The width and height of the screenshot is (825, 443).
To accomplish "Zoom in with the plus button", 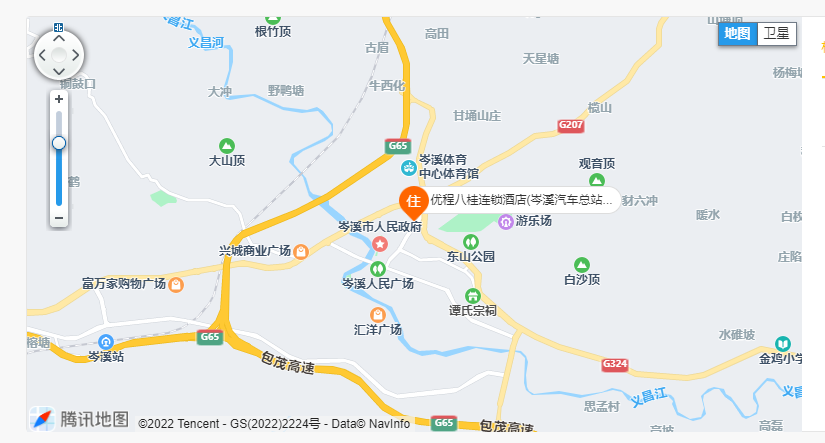I will point(59,99).
